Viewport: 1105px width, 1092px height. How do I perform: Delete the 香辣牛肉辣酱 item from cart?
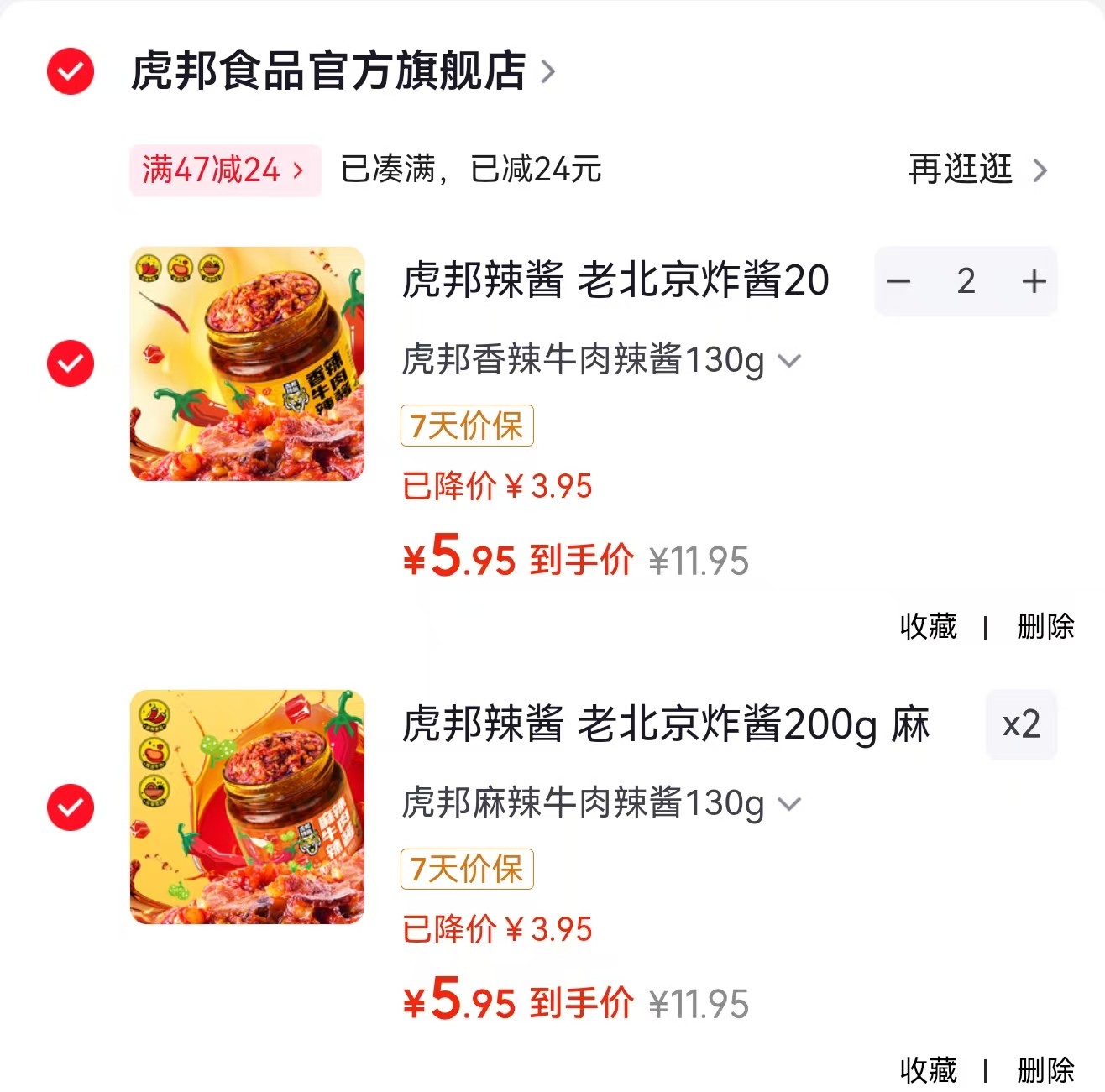coord(1045,626)
